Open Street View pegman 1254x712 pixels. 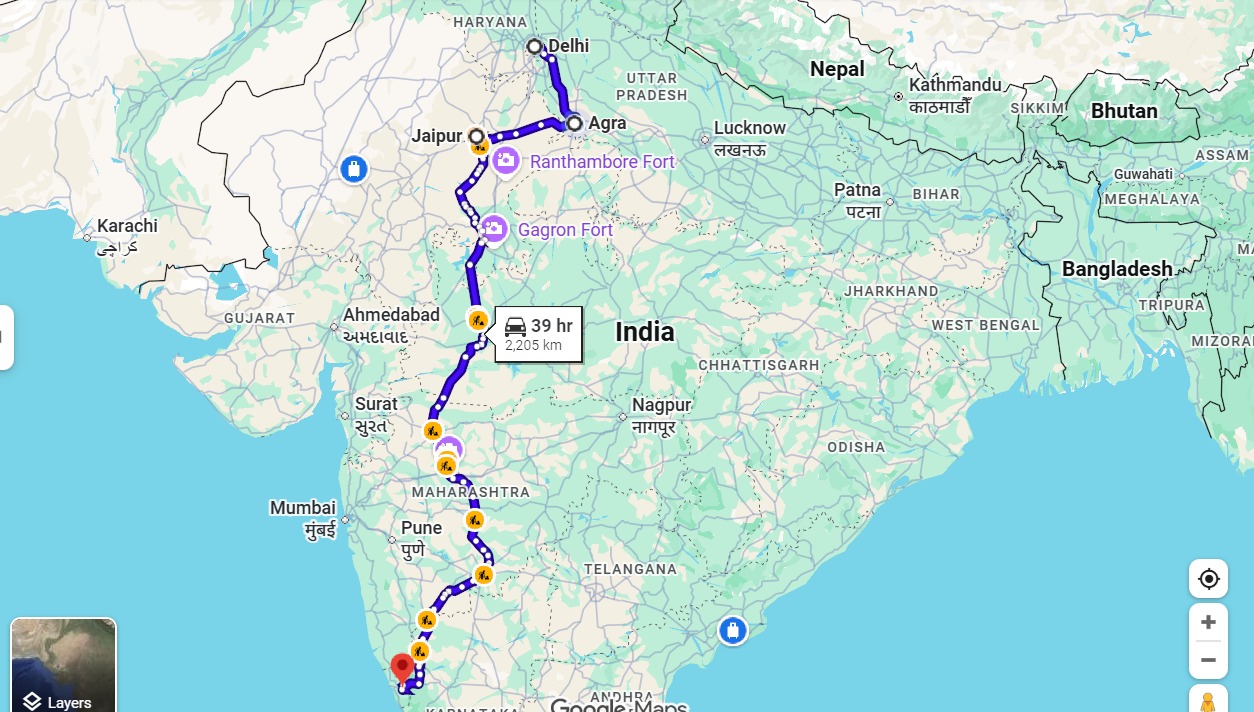coord(1208,700)
